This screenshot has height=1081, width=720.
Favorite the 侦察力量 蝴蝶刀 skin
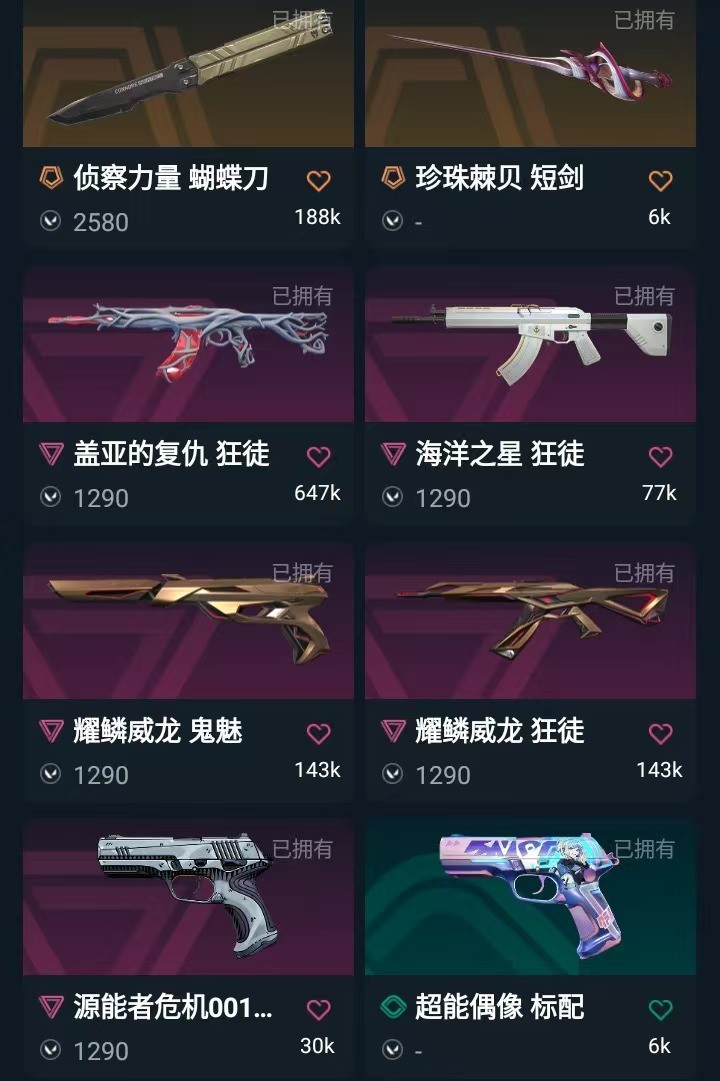coord(318,180)
